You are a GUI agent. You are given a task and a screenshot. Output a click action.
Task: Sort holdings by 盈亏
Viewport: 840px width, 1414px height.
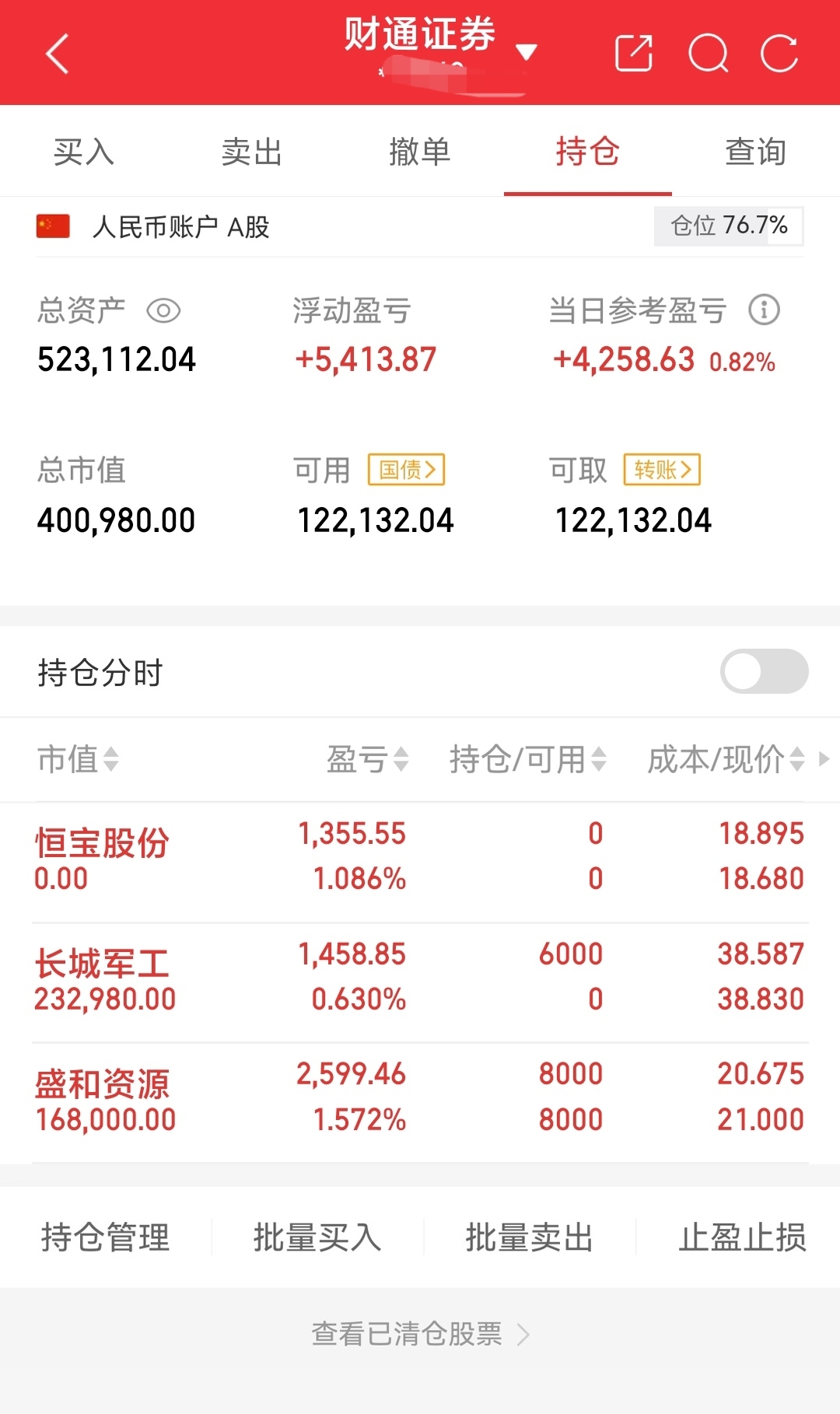[x=367, y=759]
